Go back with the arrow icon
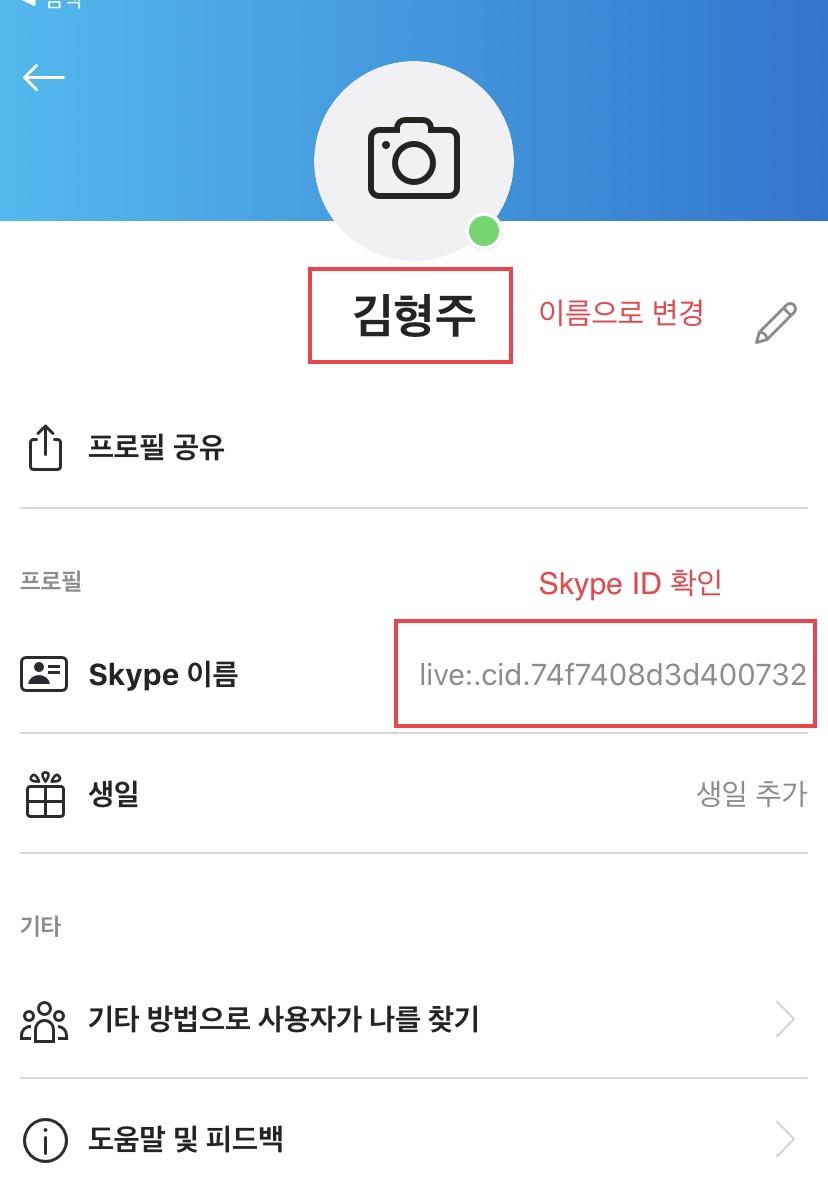 tap(44, 78)
